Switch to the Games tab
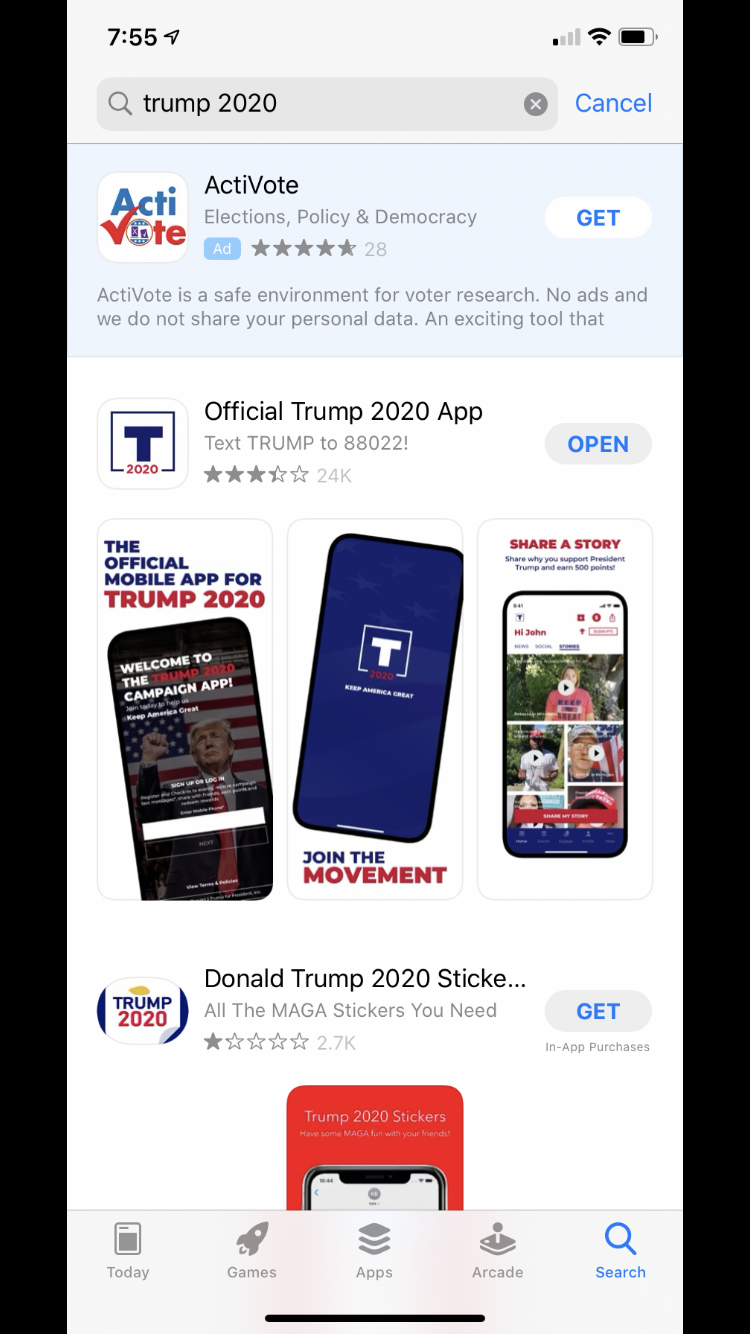Image resolution: width=750 pixels, height=1334 pixels. click(x=252, y=1251)
